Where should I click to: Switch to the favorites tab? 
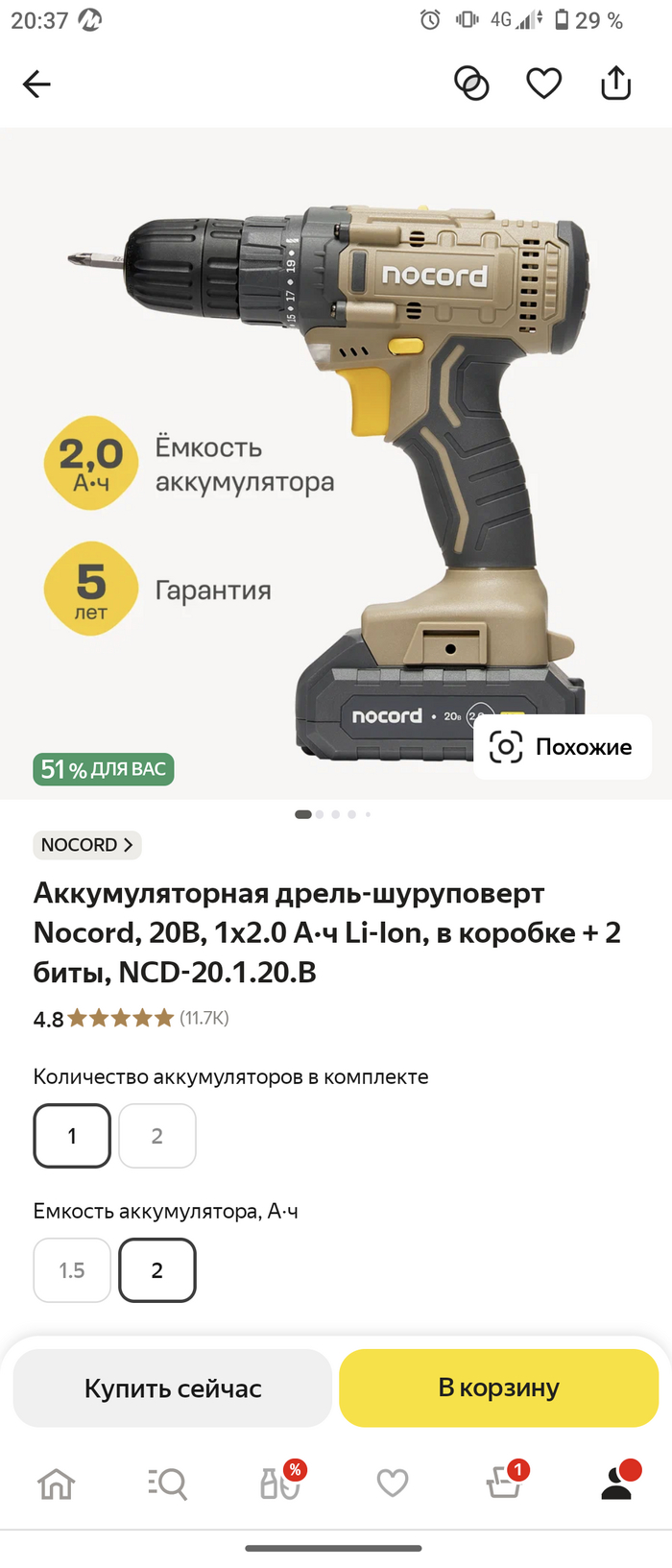(x=392, y=1484)
